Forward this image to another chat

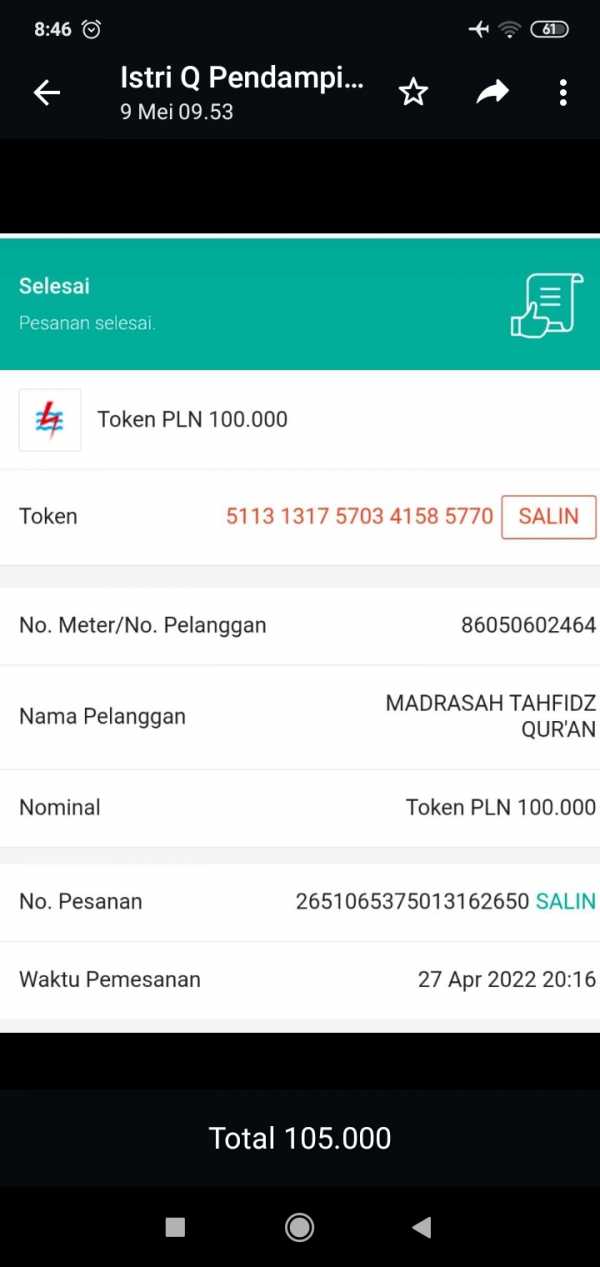click(492, 92)
